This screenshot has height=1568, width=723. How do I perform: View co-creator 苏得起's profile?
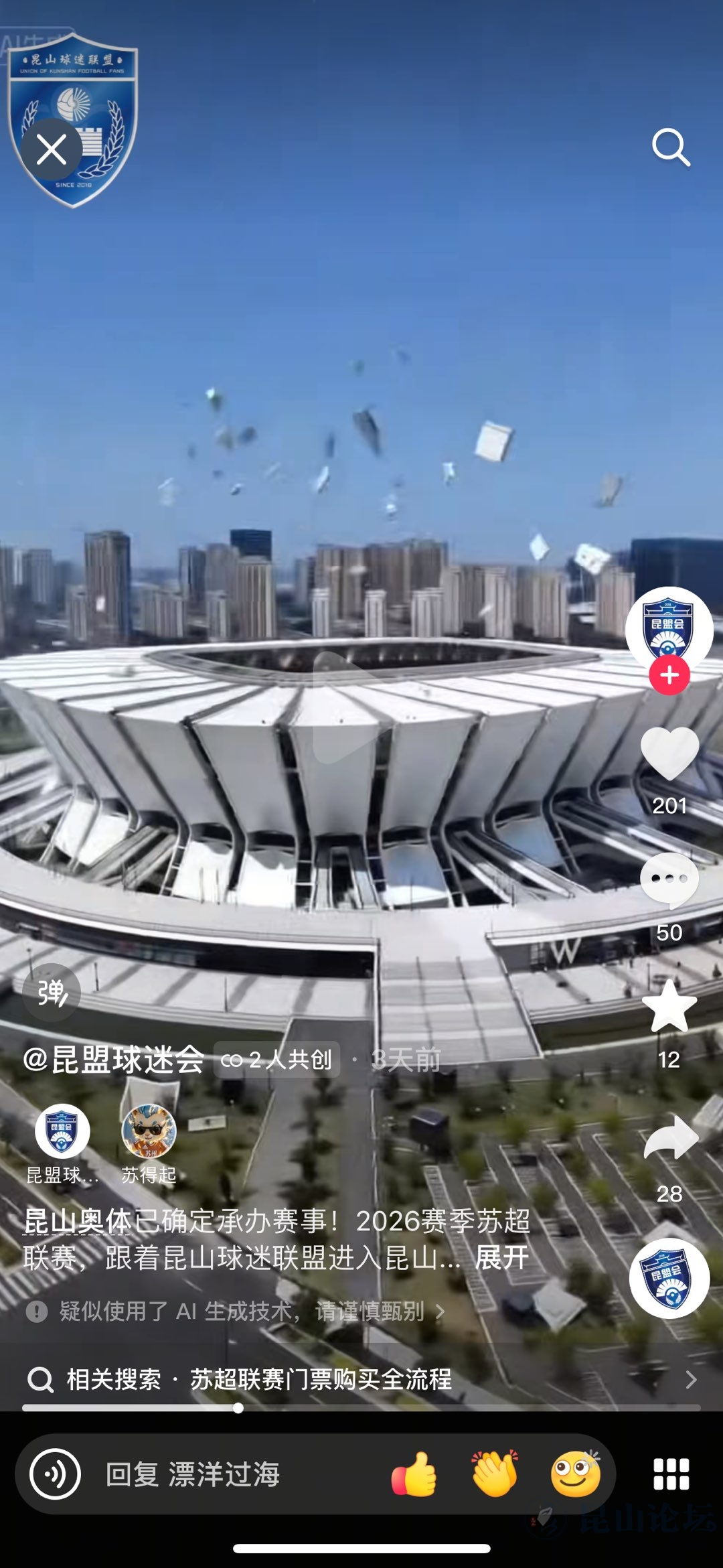pos(149,1131)
